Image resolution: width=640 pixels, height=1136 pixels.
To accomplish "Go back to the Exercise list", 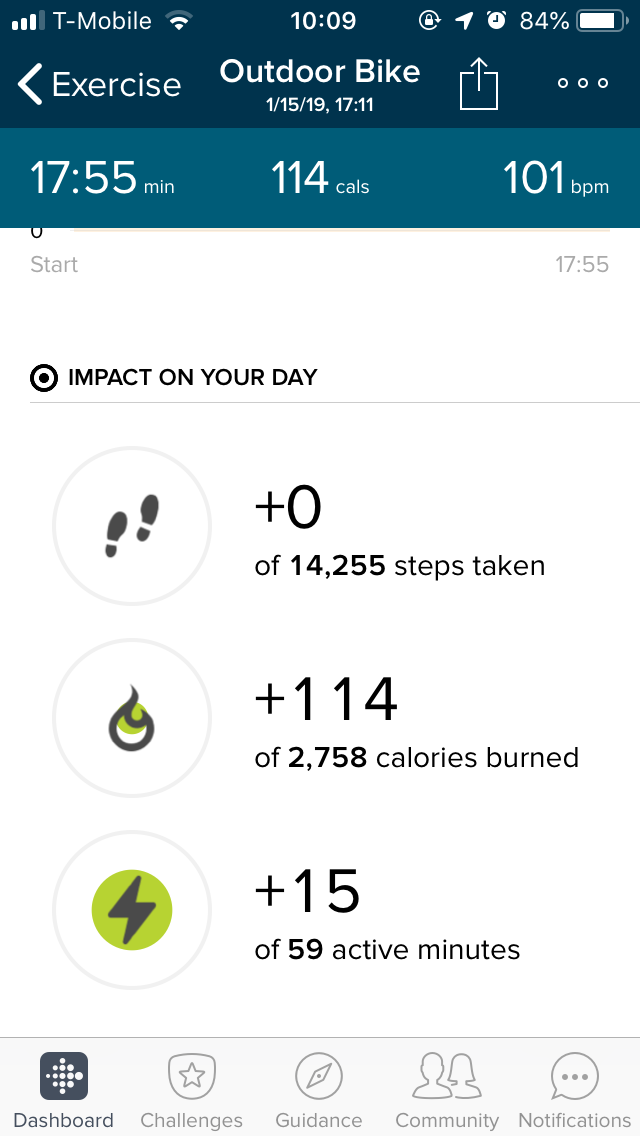I will pyautogui.click(x=98, y=85).
